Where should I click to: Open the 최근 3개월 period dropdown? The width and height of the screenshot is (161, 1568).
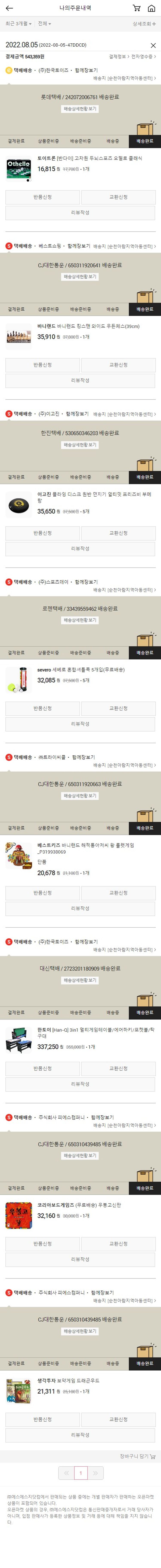tap(18, 24)
